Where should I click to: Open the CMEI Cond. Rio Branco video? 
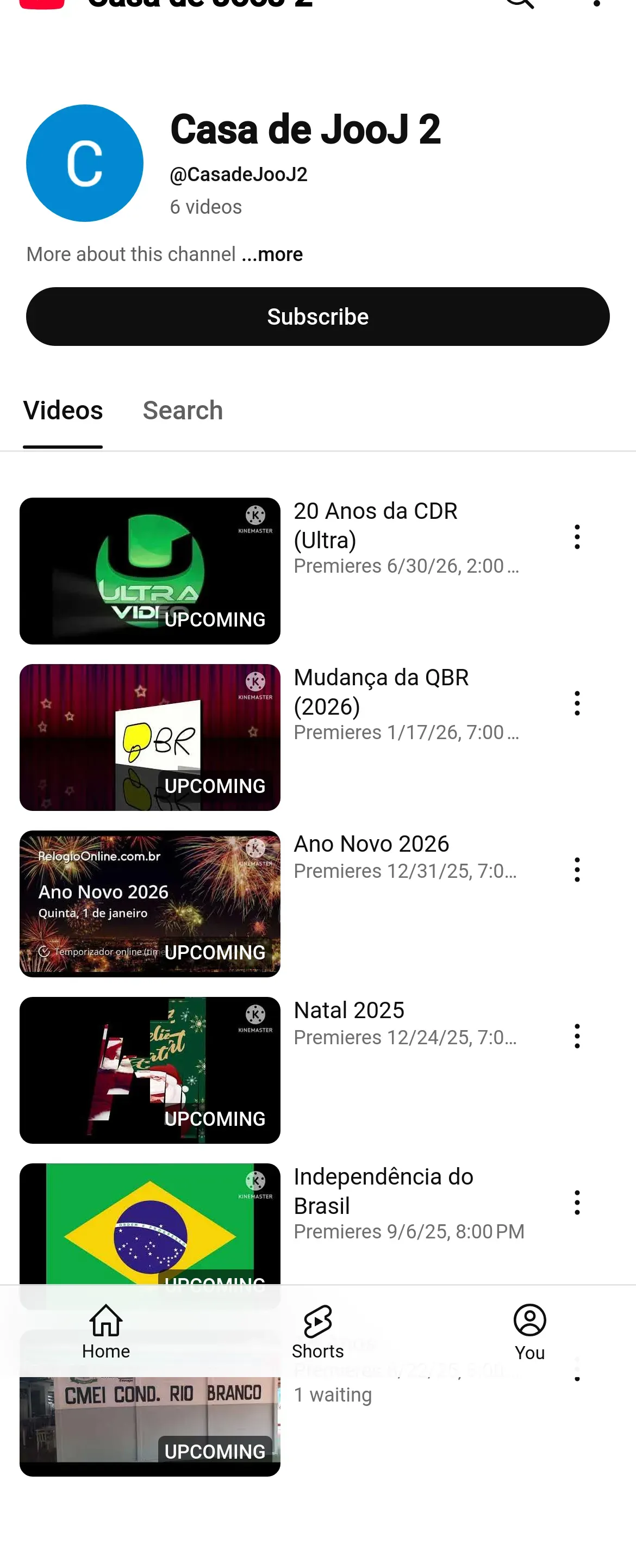tap(149, 1424)
